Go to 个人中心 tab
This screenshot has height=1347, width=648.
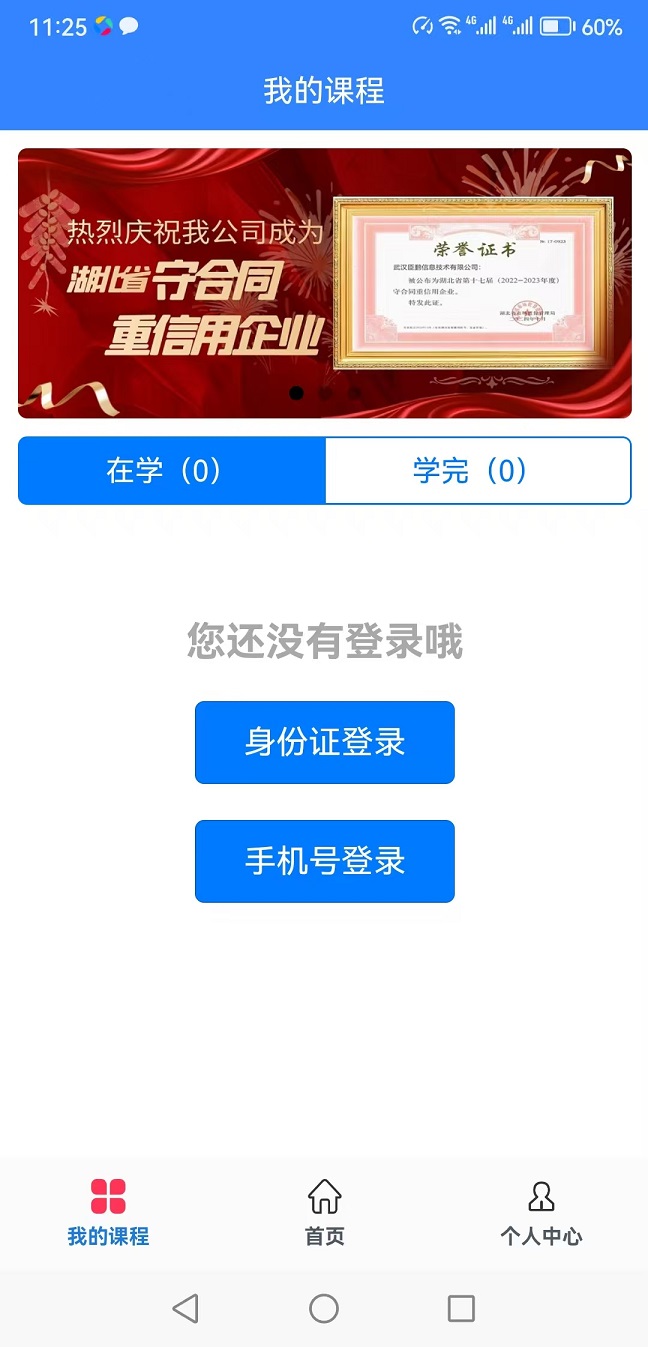(x=541, y=1212)
